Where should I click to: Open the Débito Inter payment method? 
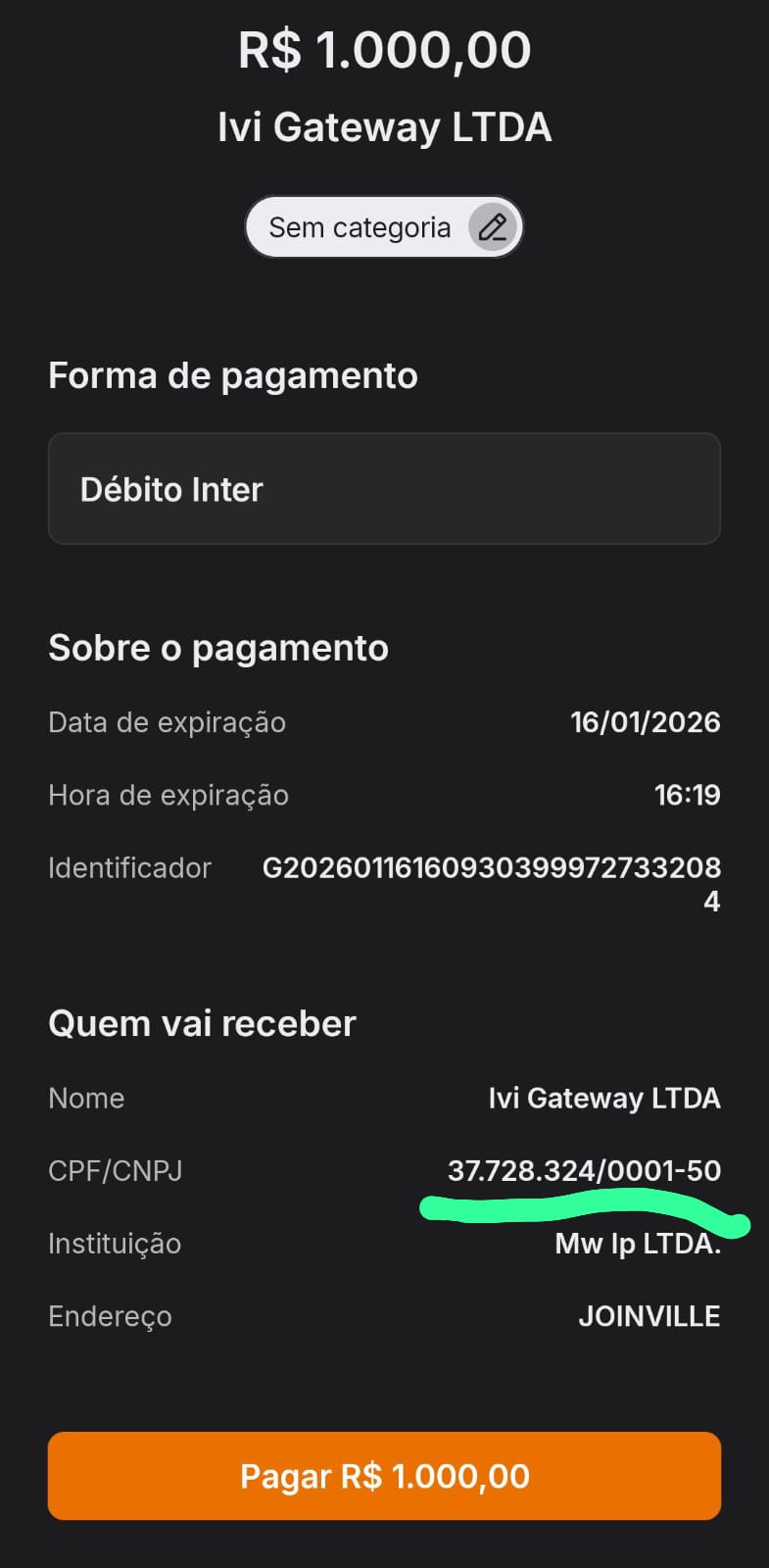pos(384,489)
